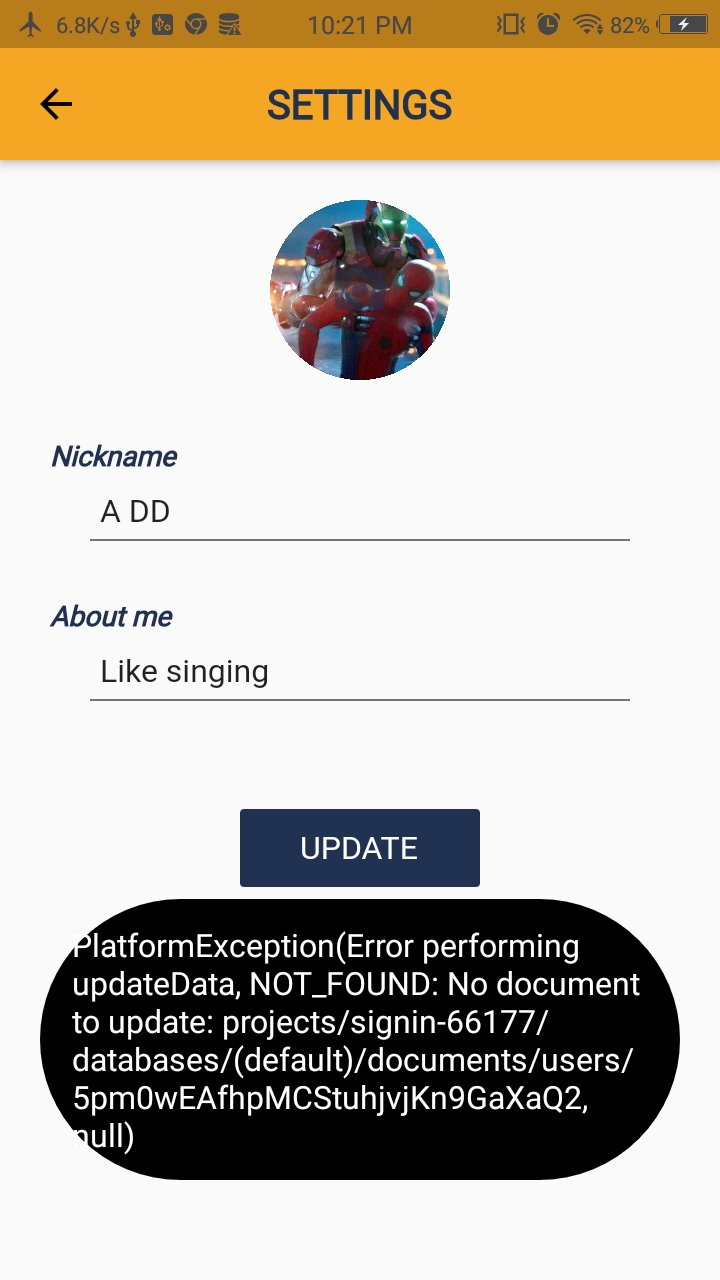Open the error toast message details
The width and height of the screenshot is (720, 1280).
359,1038
